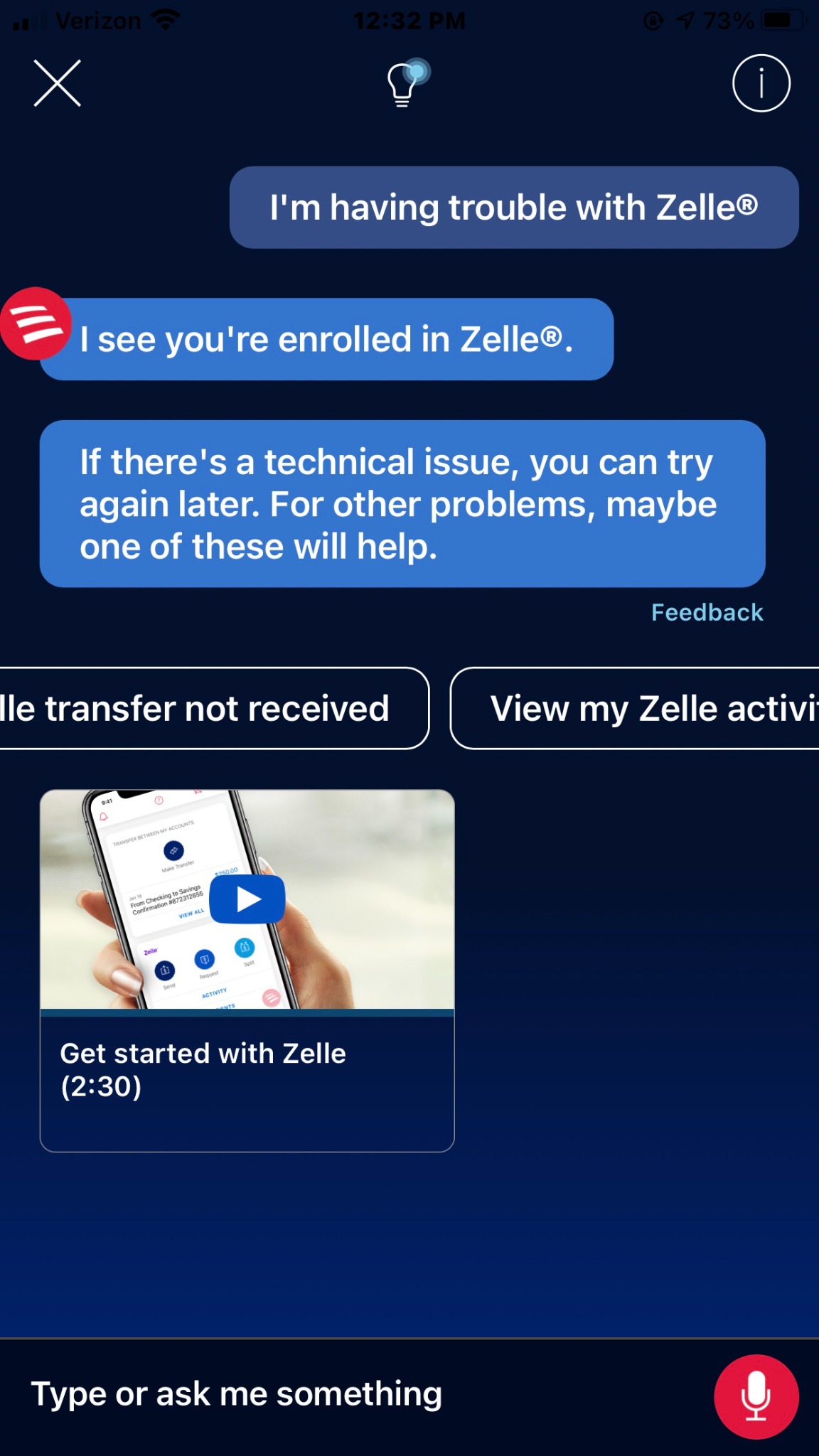This screenshot has width=819, height=1456.
Task: Tap the red microphone button
Action: (756, 1396)
